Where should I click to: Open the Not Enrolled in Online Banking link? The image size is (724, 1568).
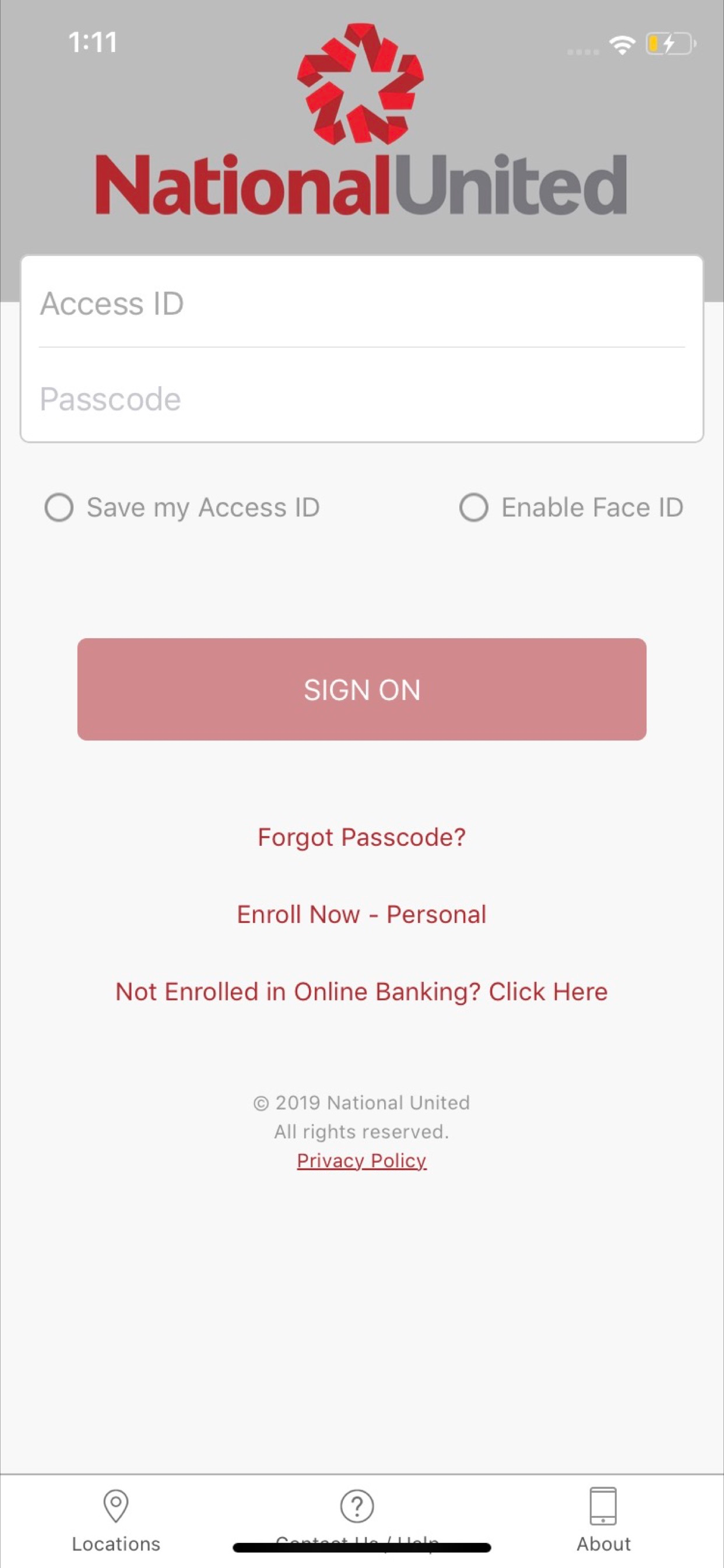[361, 991]
